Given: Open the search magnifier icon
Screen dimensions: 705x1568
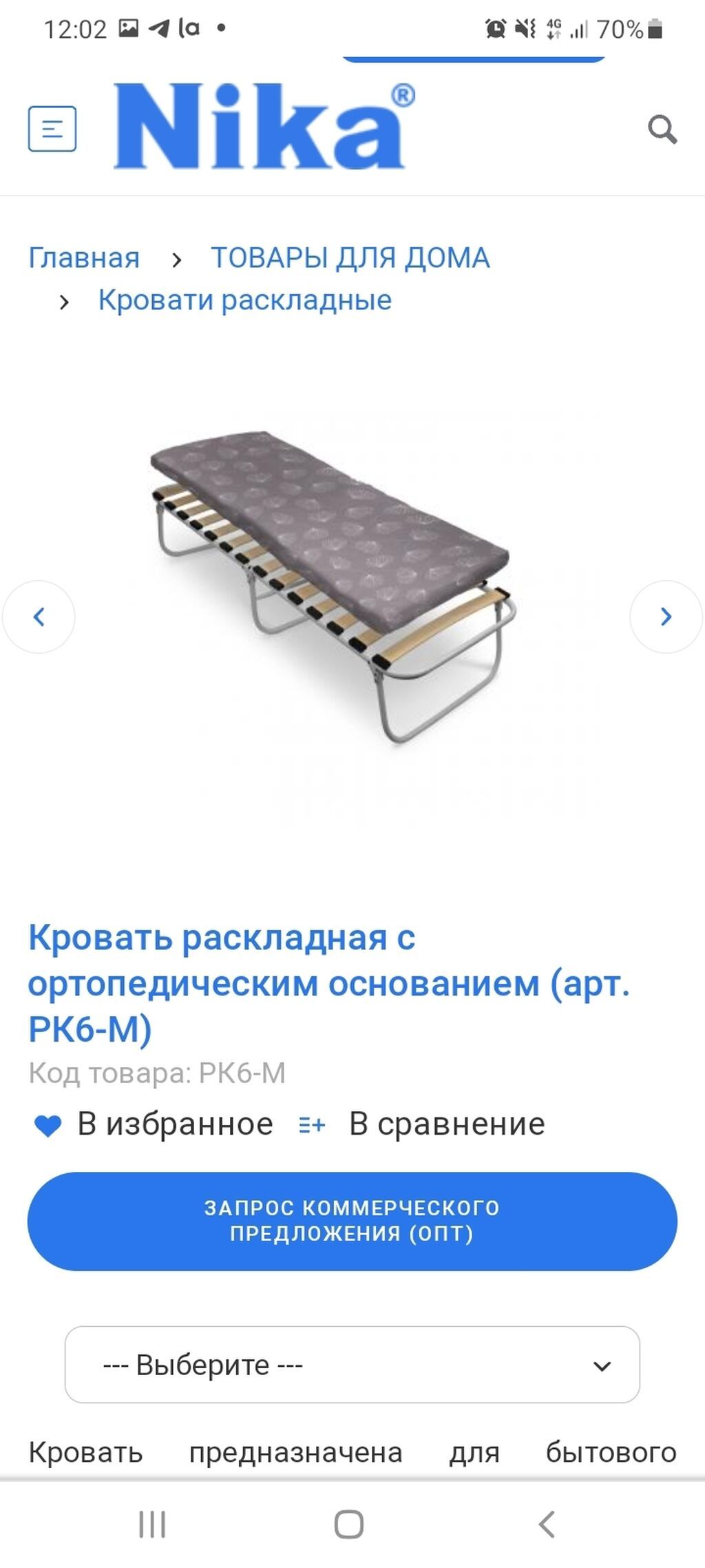Looking at the screenshot, I should [x=662, y=129].
